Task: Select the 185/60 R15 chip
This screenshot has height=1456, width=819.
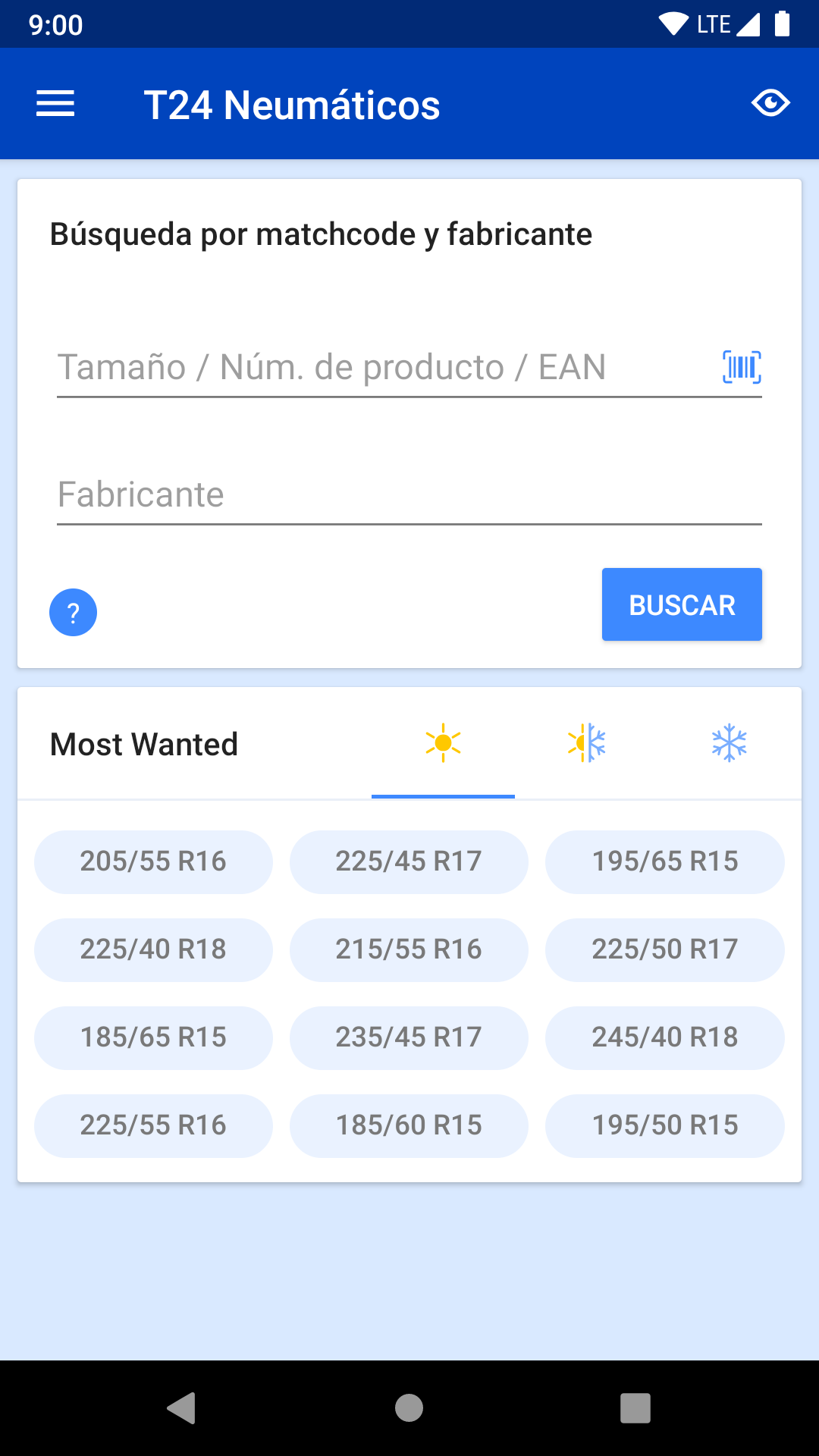Action: (x=409, y=1126)
